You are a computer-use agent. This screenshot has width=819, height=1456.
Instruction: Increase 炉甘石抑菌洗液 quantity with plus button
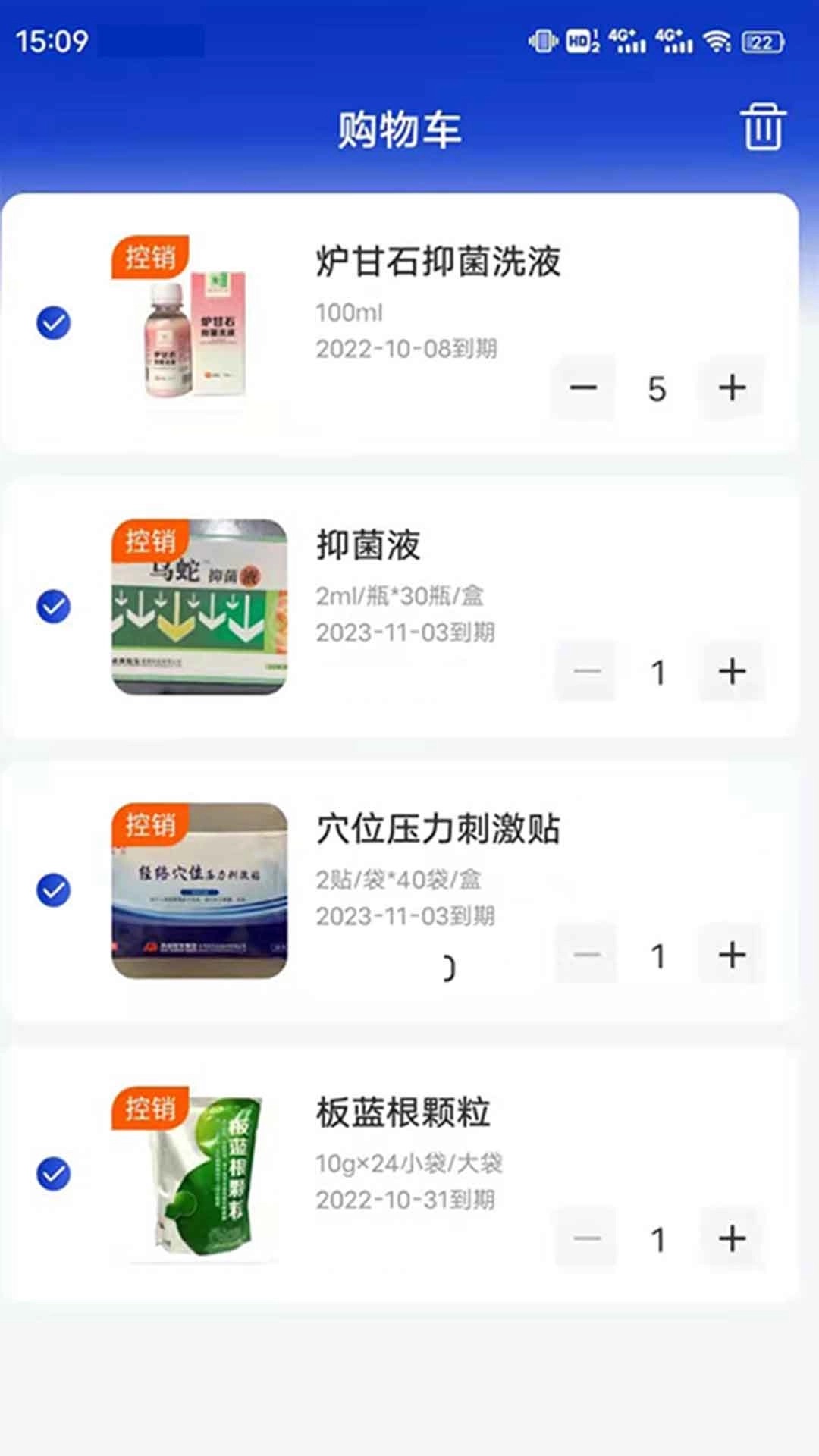pos(730,388)
